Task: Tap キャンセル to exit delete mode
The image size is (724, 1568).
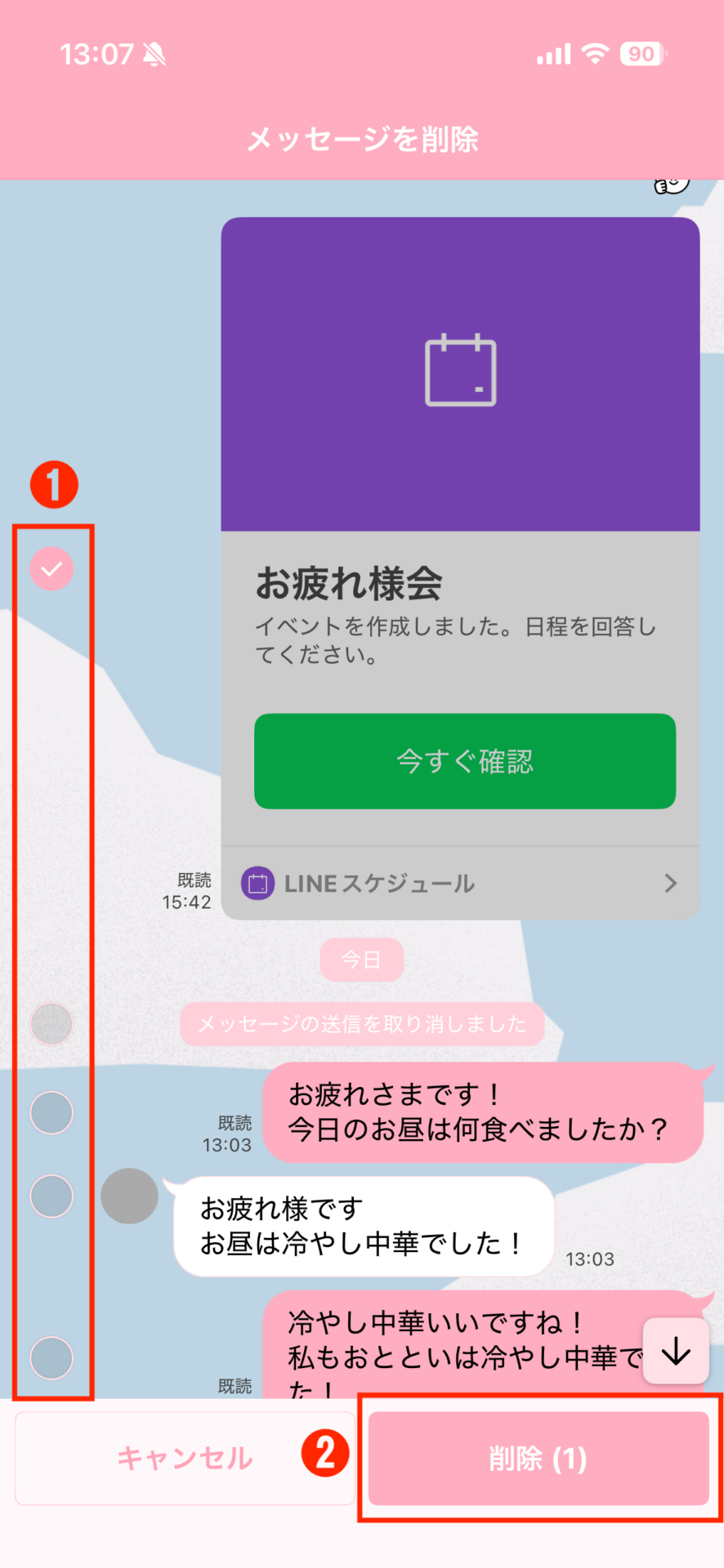Action: (x=185, y=1459)
